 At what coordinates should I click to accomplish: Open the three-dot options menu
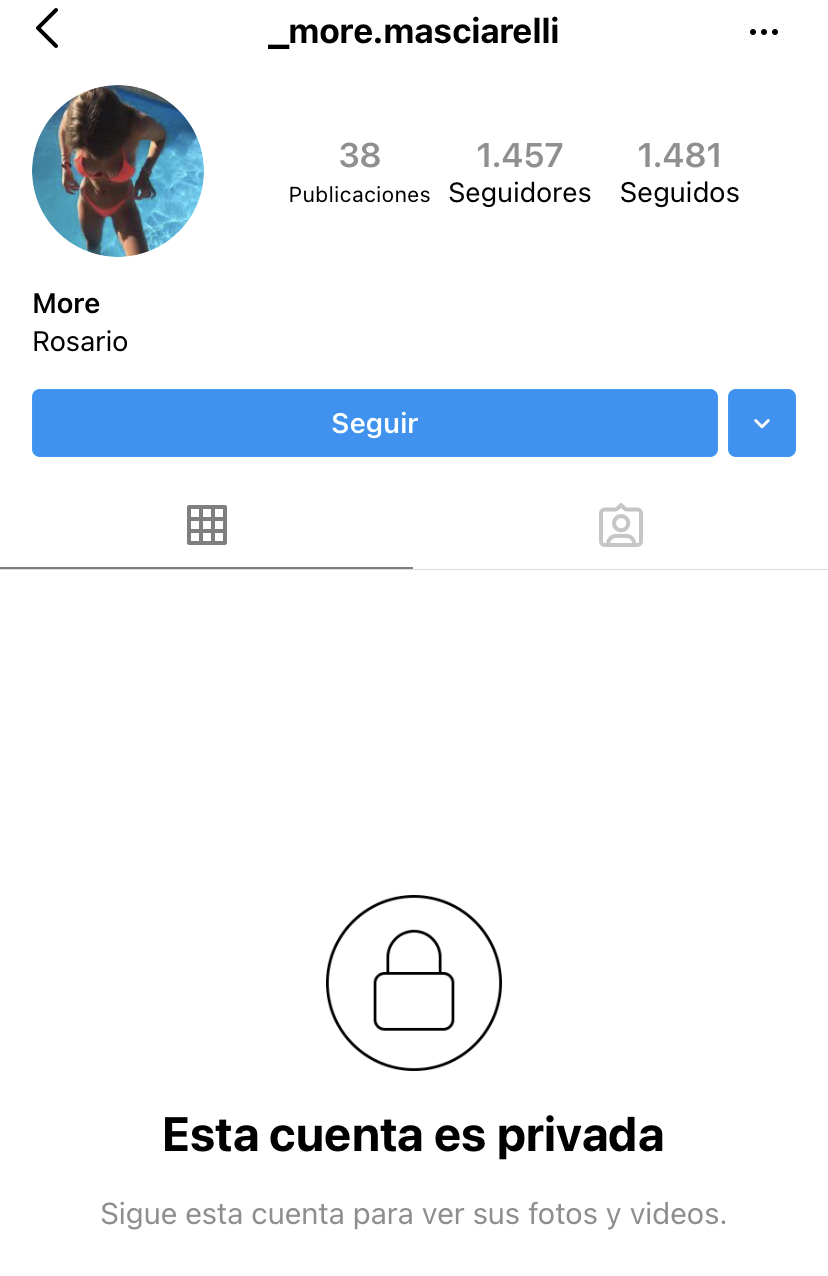763,33
